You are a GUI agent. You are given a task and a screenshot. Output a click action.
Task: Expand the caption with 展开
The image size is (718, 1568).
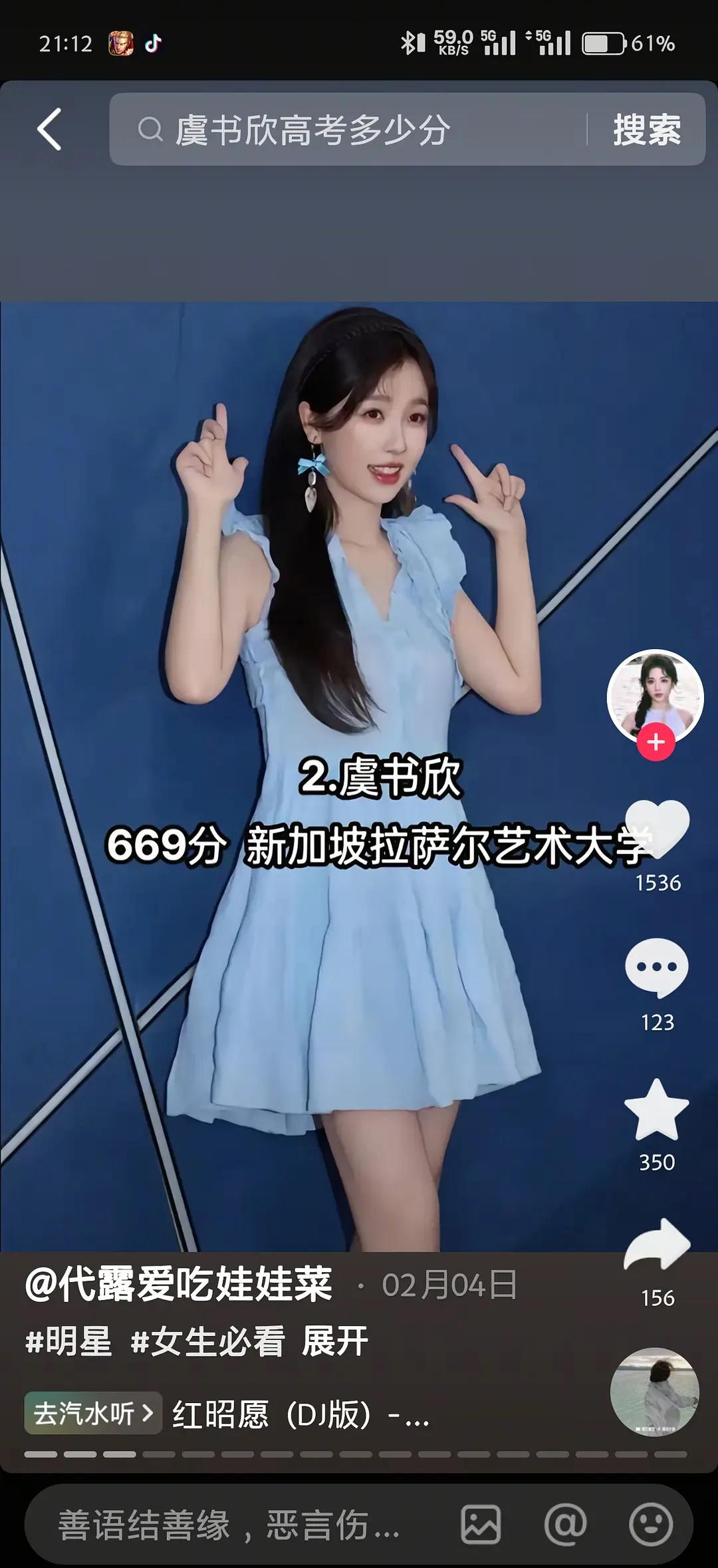coord(335,1341)
